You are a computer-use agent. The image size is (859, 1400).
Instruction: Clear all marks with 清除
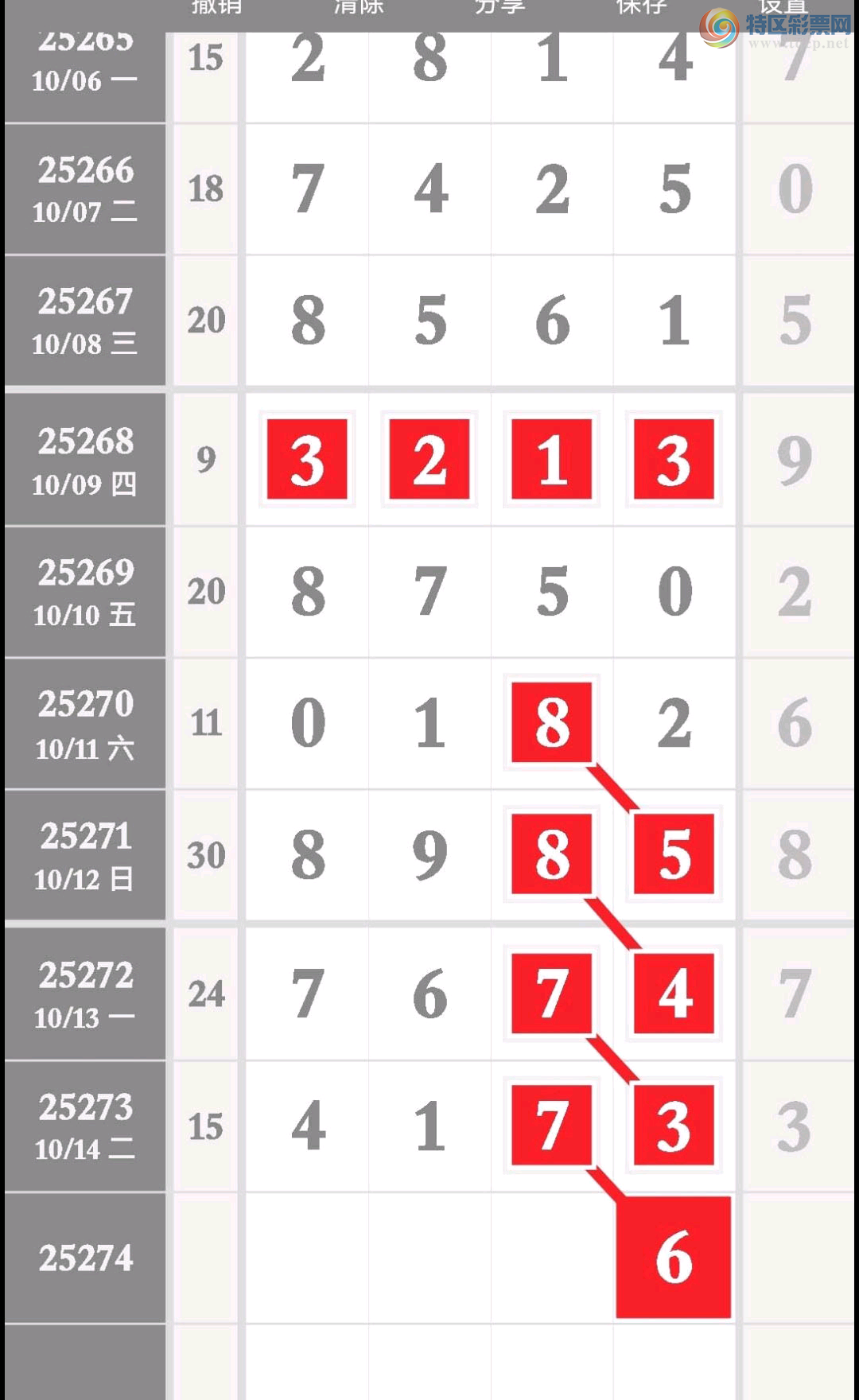(359, 7)
